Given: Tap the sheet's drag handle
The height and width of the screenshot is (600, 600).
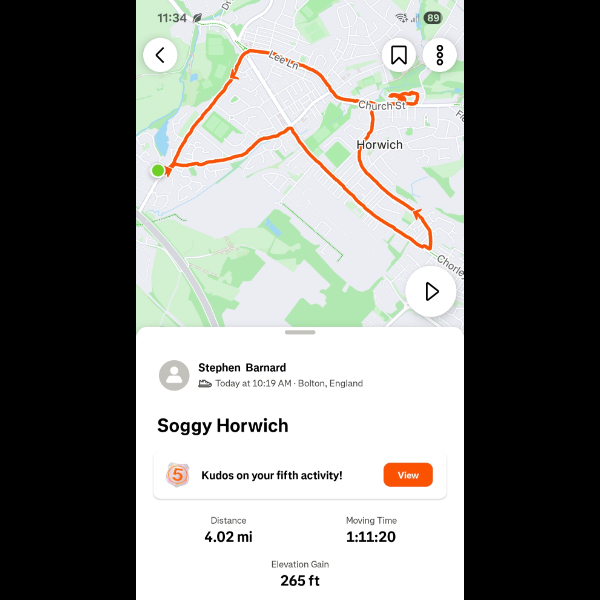Looking at the screenshot, I should pyautogui.click(x=300, y=332).
